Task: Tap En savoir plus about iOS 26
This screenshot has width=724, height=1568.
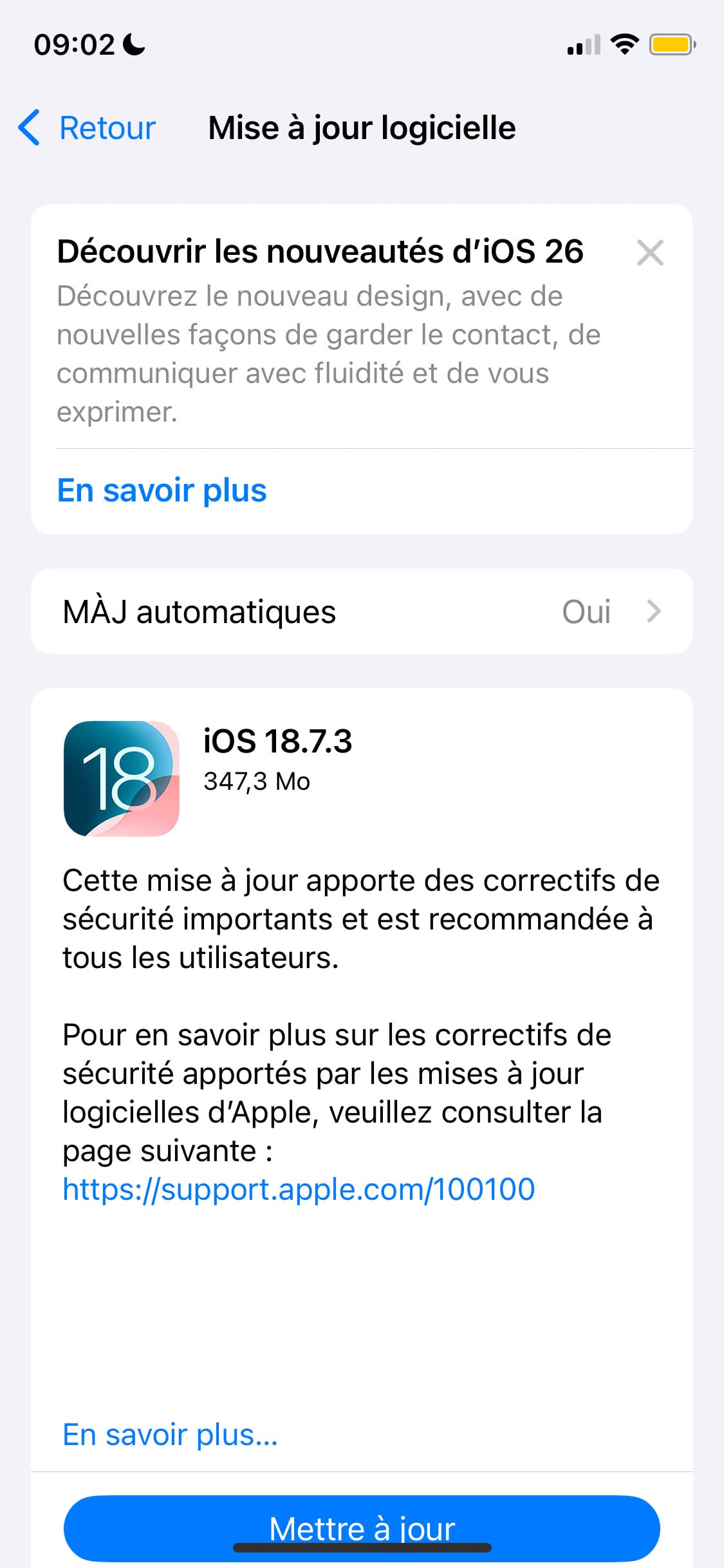Action: (162, 490)
